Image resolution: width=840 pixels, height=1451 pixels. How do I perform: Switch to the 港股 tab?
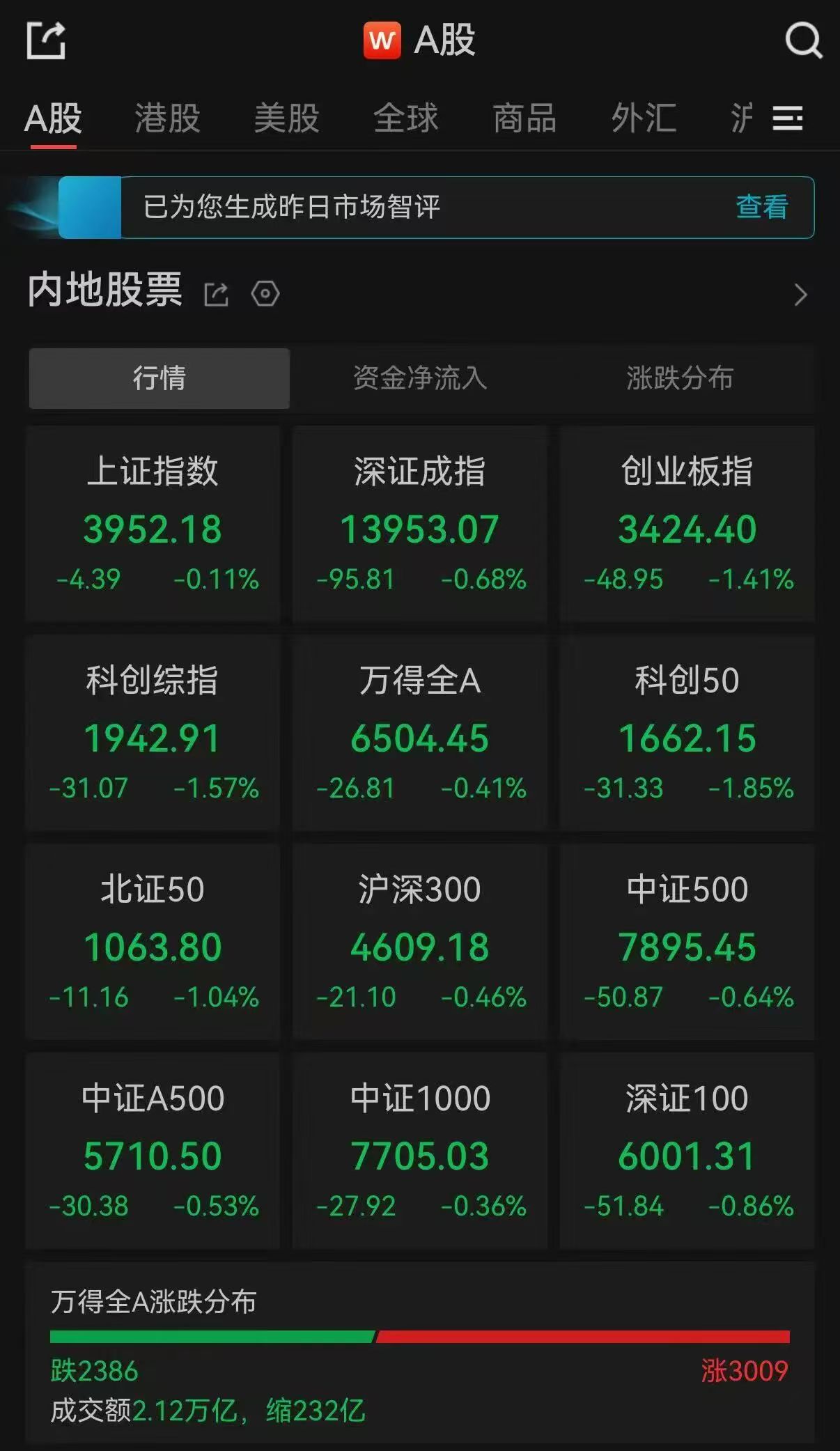[x=167, y=118]
